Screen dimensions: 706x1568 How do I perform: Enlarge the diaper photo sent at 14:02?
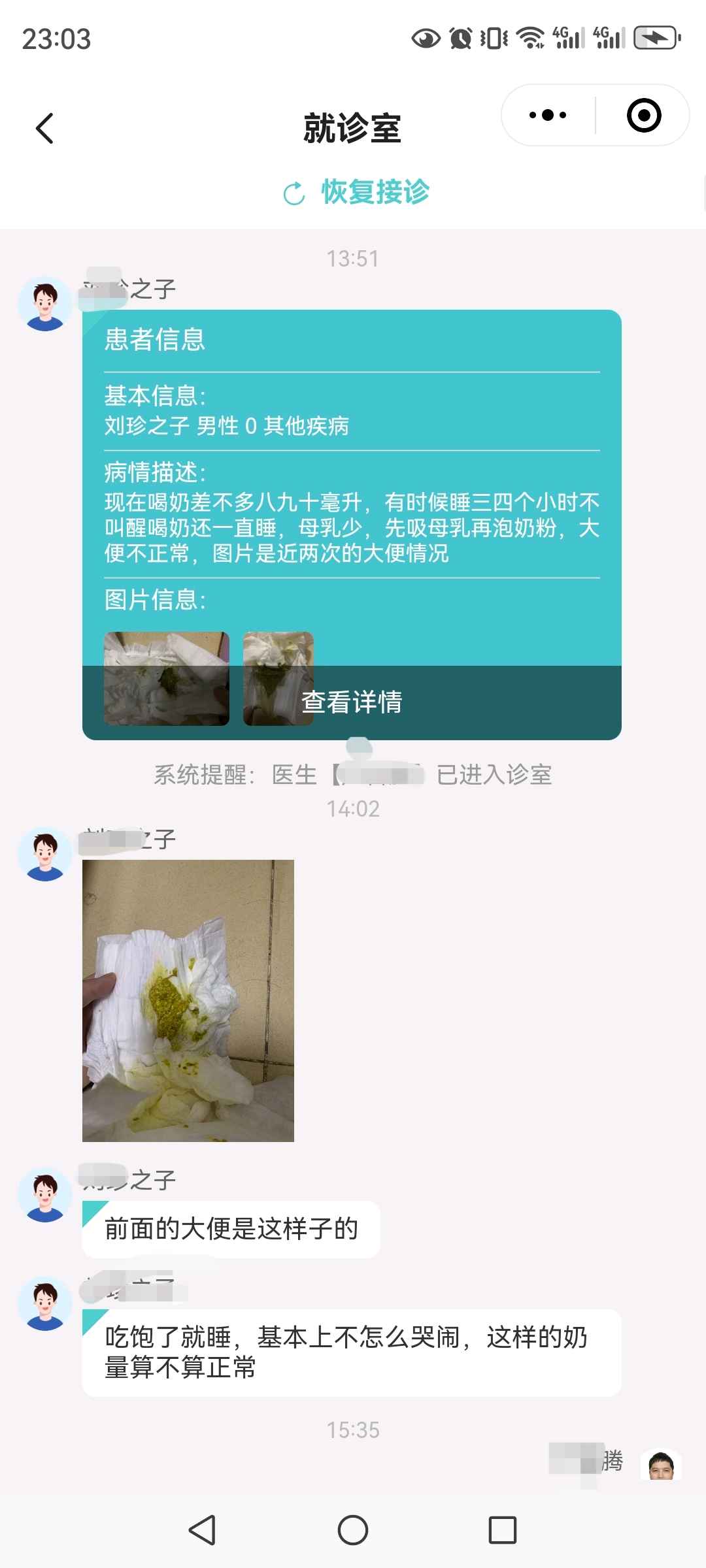point(188,1001)
